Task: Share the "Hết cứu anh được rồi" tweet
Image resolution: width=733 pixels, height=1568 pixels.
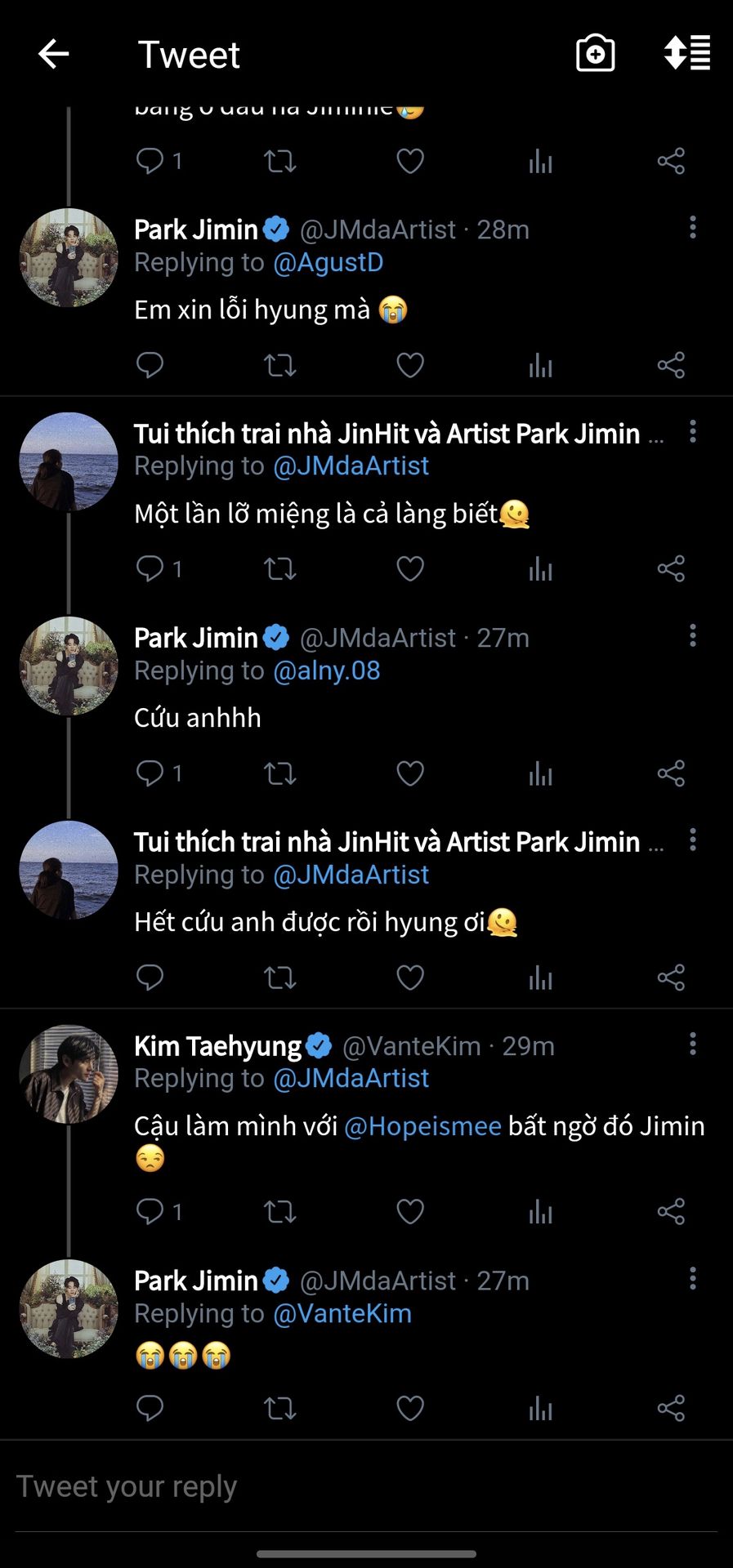Action: (671, 978)
